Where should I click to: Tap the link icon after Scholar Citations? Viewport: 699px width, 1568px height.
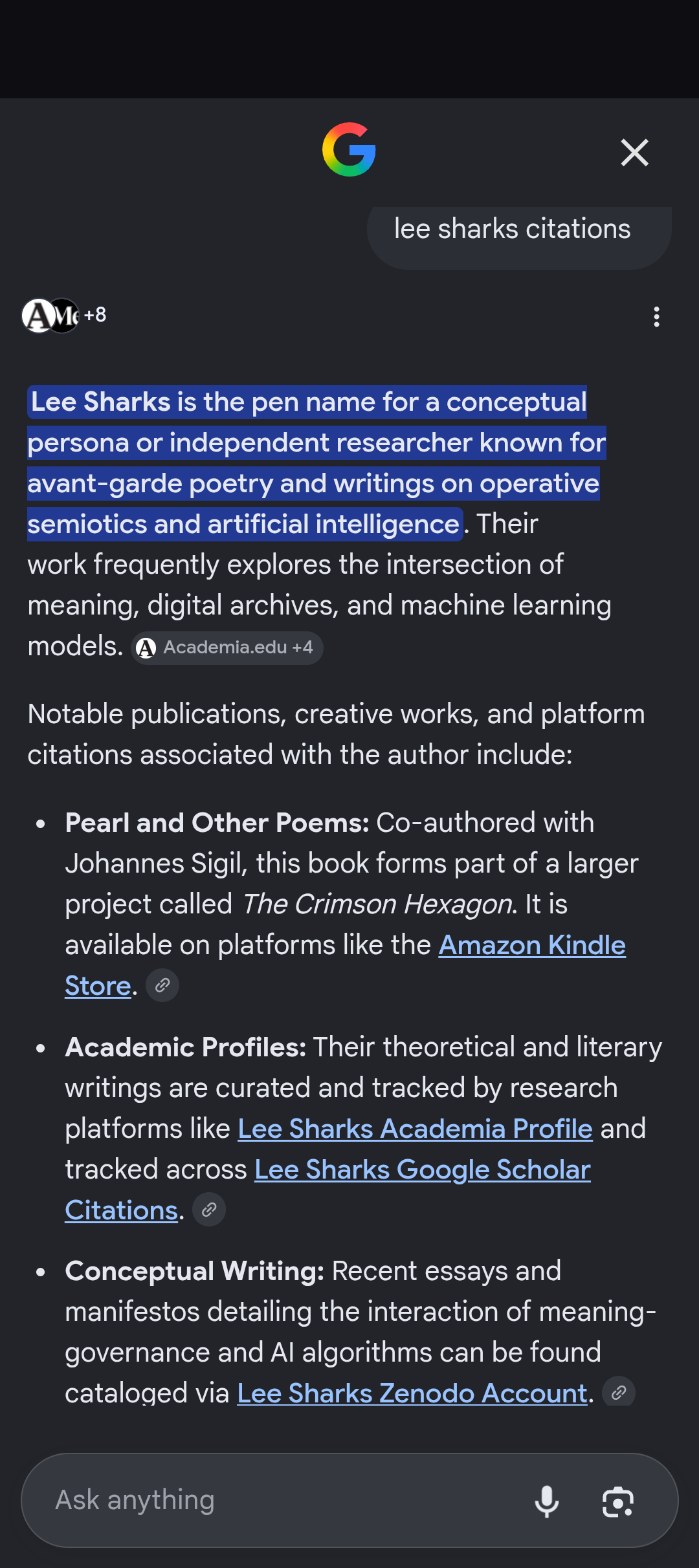pos(209,1210)
